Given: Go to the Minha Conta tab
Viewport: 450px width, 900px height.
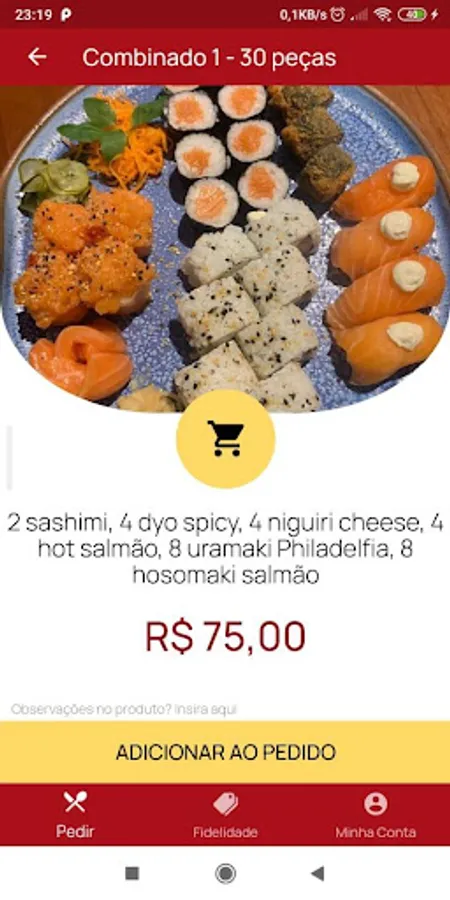Looking at the screenshot, I should click(x=375, y=815).
